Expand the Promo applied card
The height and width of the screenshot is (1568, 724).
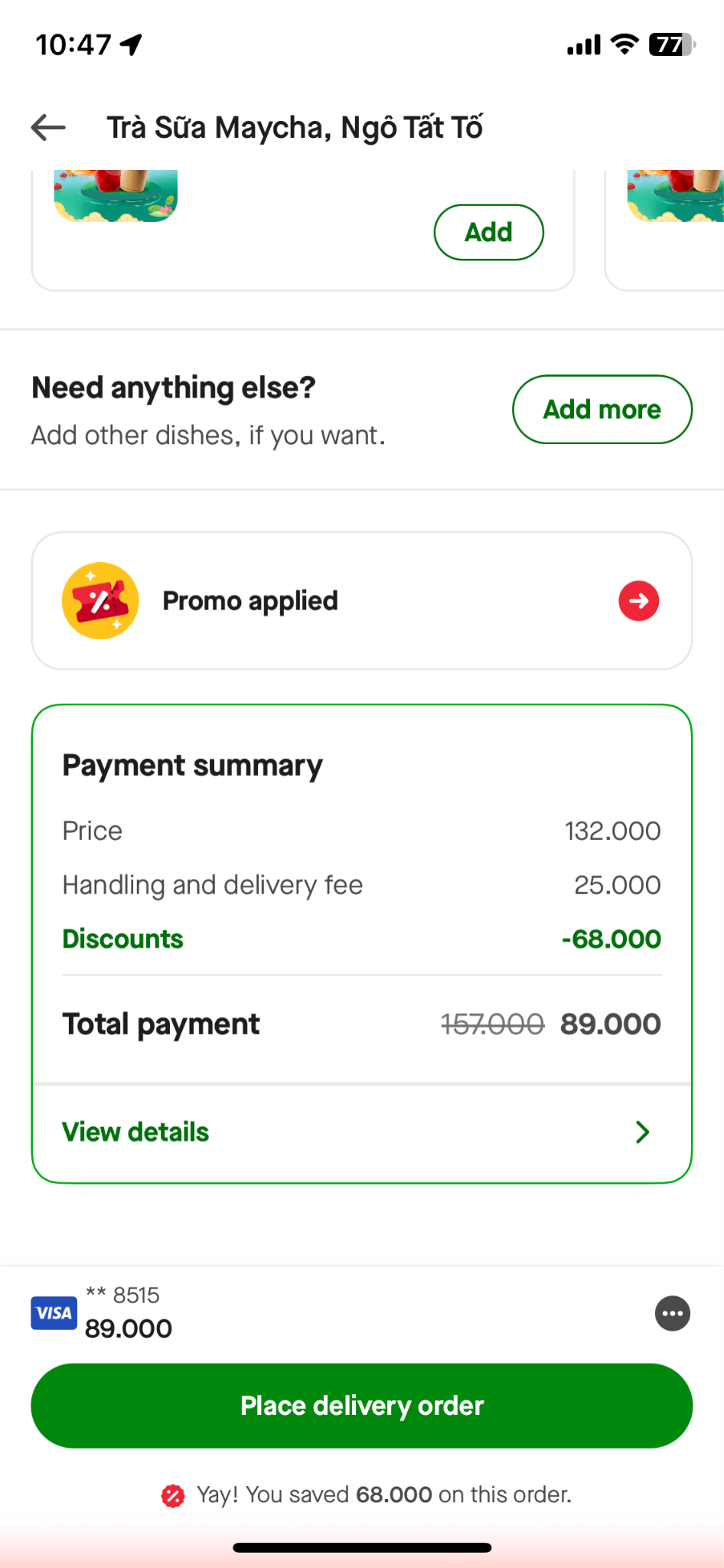(361, 601)
